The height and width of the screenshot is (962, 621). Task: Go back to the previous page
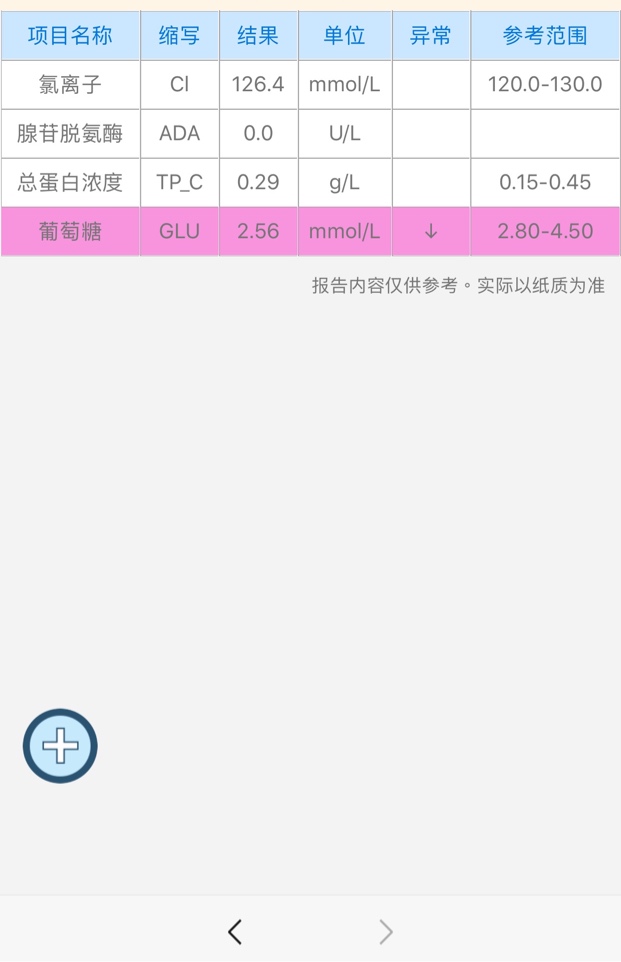[x=235, y=932]
